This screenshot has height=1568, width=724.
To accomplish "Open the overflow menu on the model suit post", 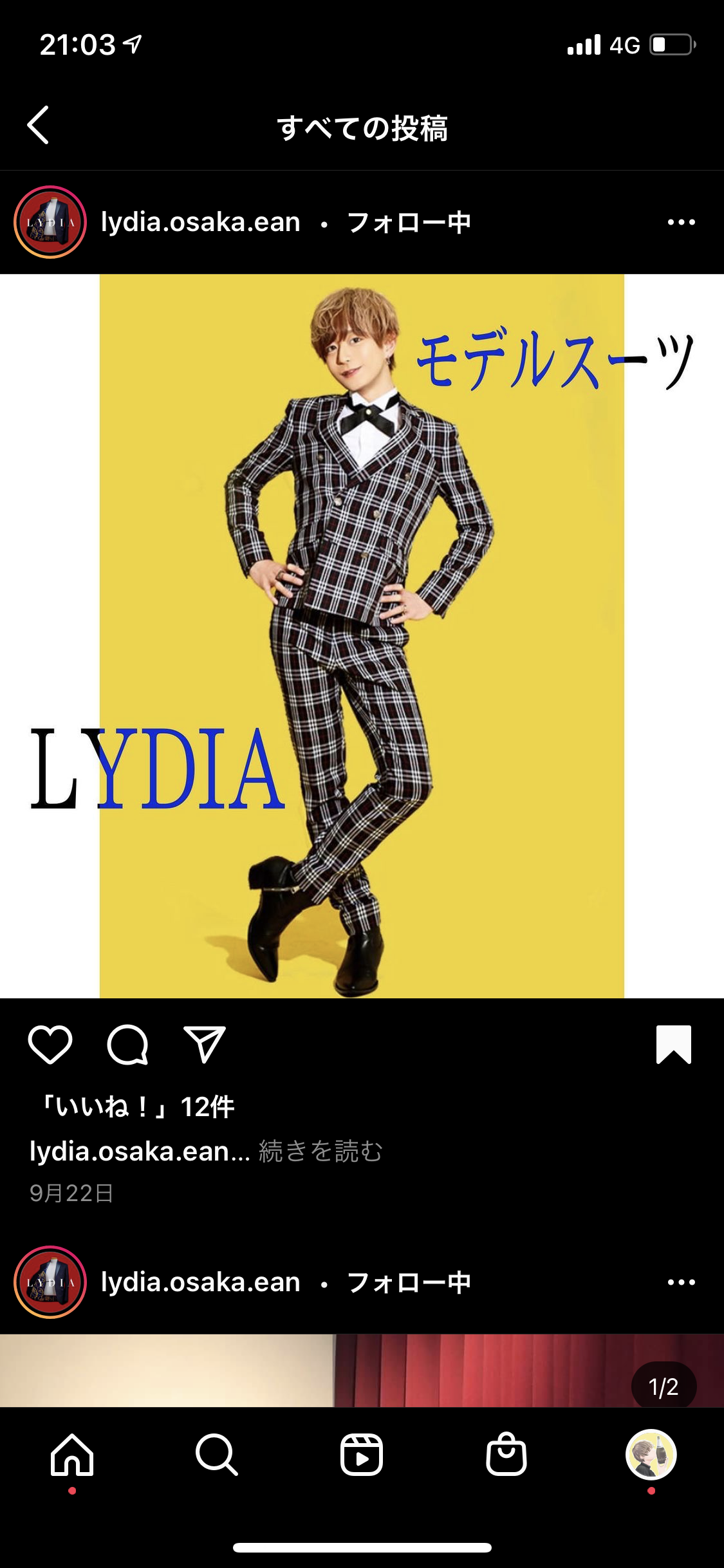I will tap(681, 223).
